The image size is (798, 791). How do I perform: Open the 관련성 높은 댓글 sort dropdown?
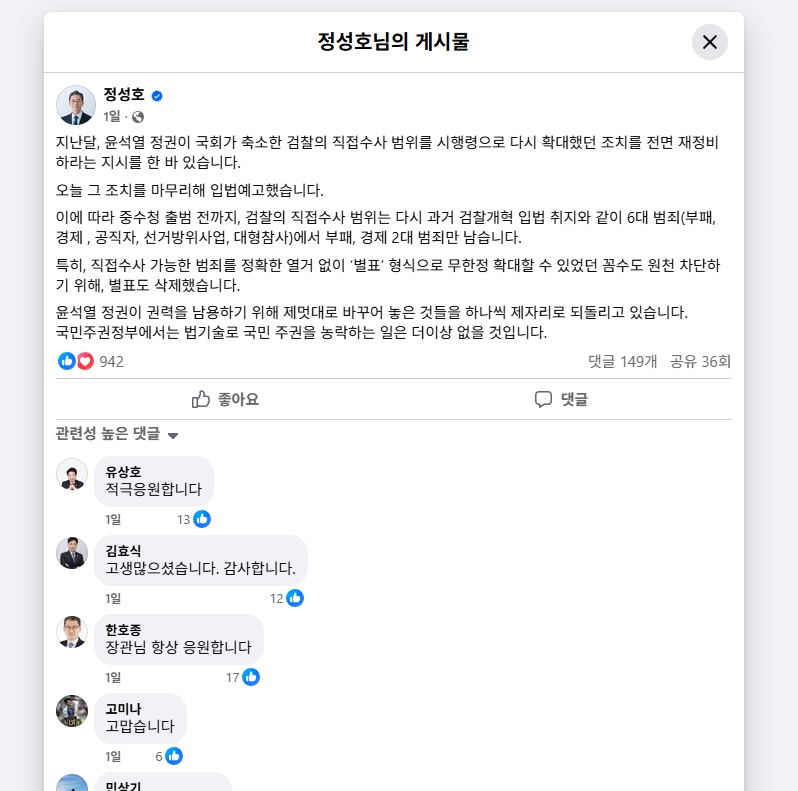[117, 434]
